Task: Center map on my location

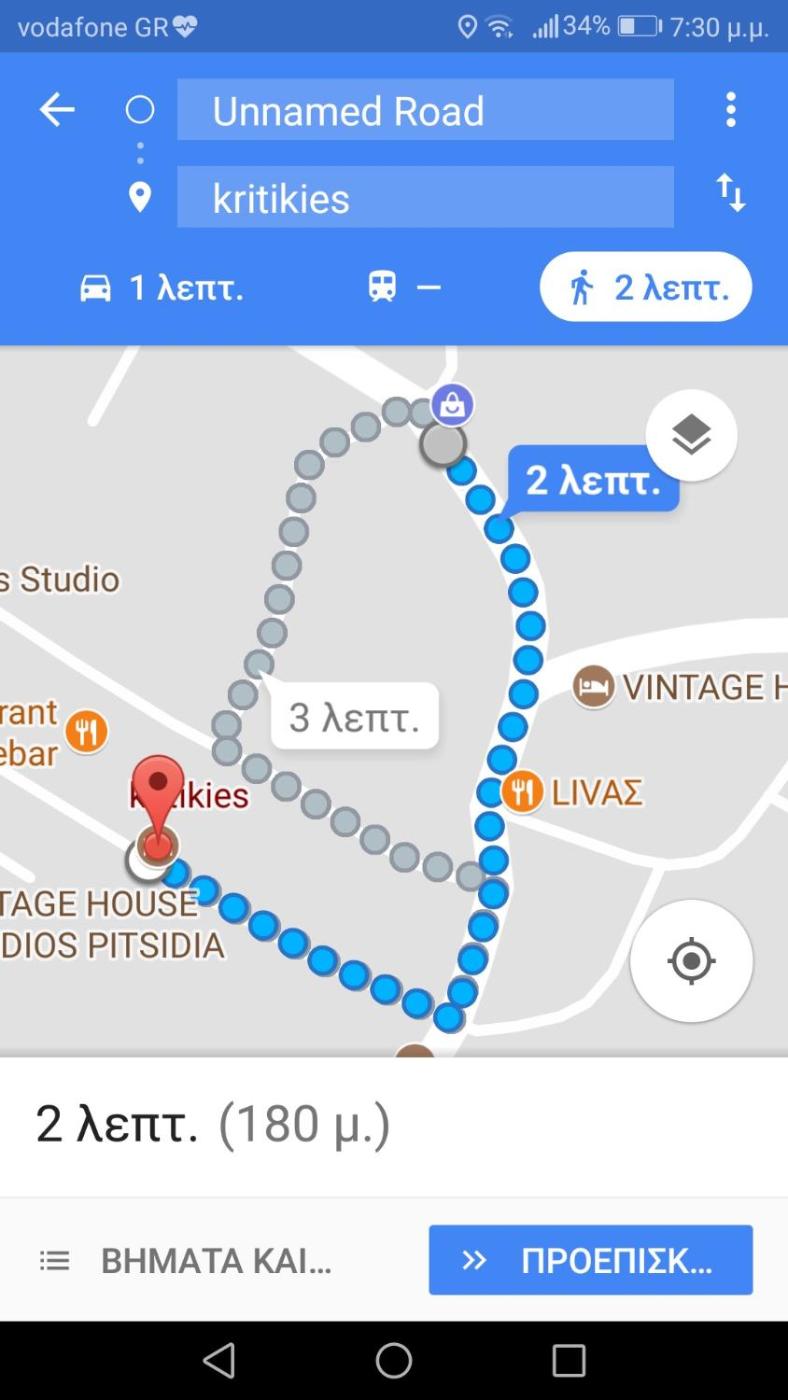Action: pyautogui.click(x=691, y=961)
